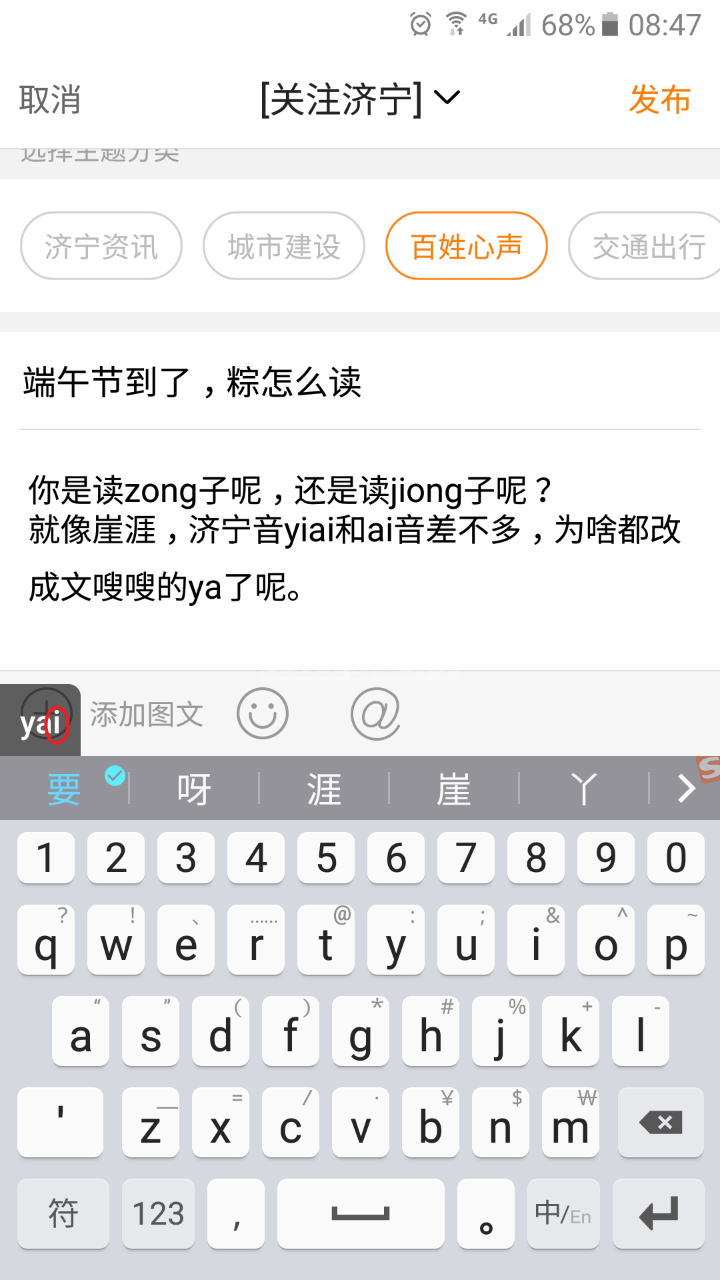Choose candidate 涯 from suggestions
Screen dimensions: 720x1280
[x=324, y=790]
